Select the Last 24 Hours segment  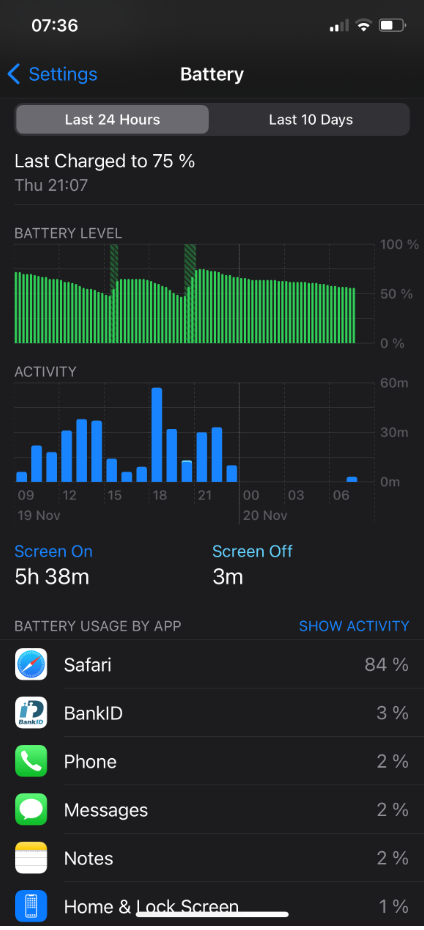112,120
